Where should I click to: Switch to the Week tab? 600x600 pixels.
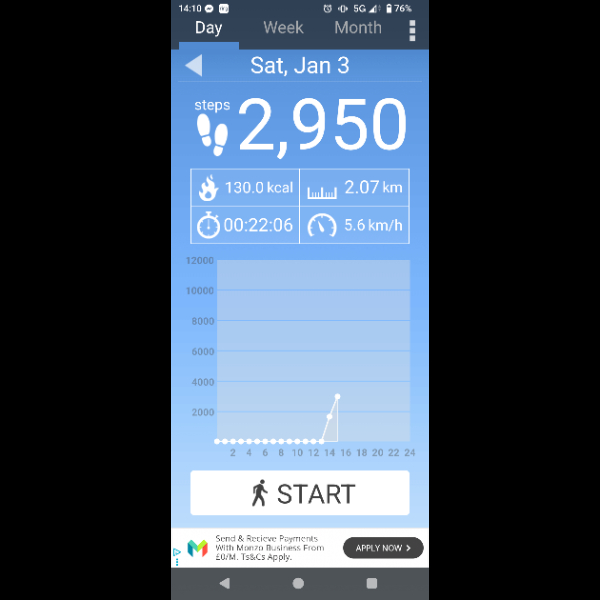(283, 28)
